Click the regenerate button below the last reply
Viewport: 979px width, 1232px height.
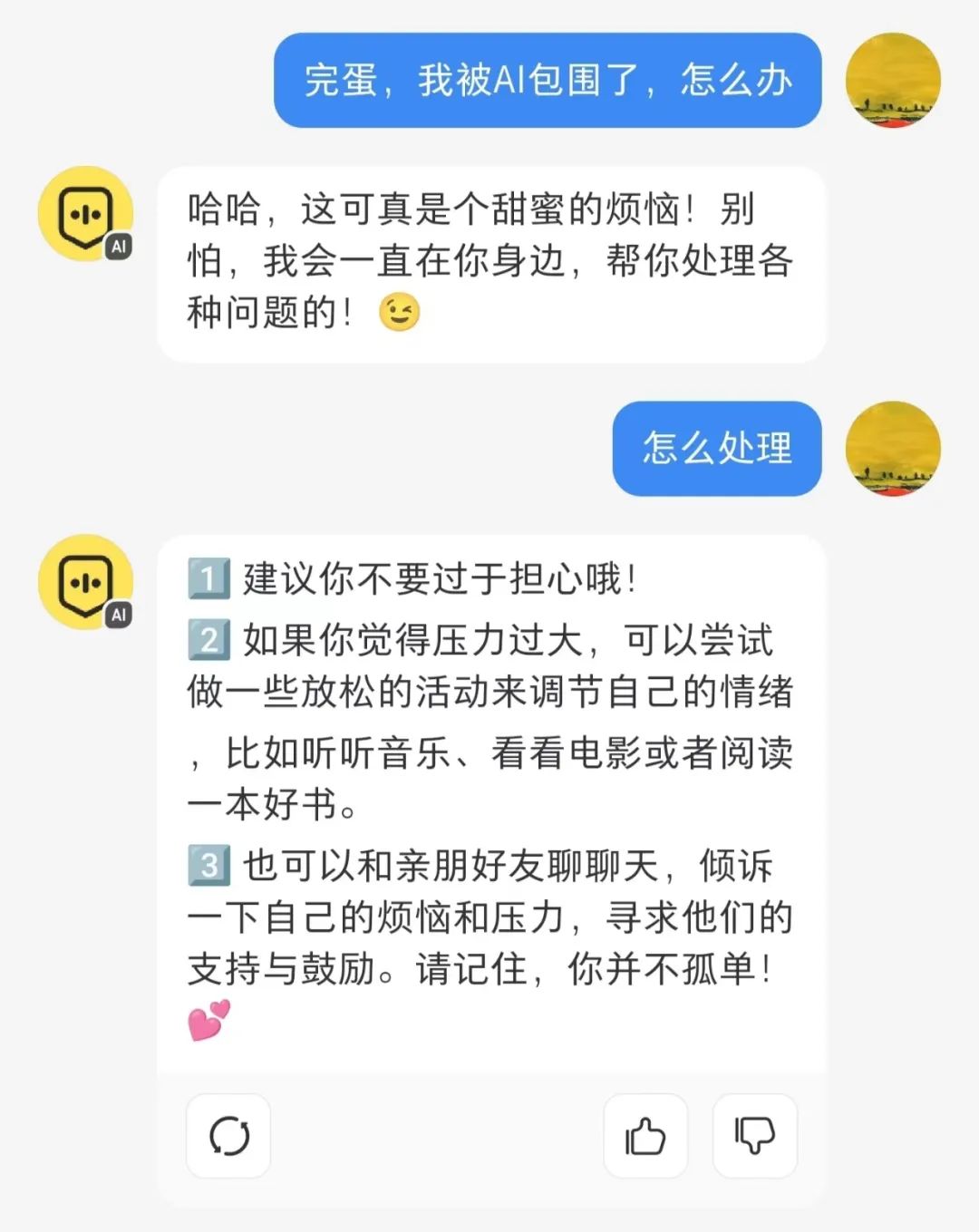click(x=228, y=1135)
